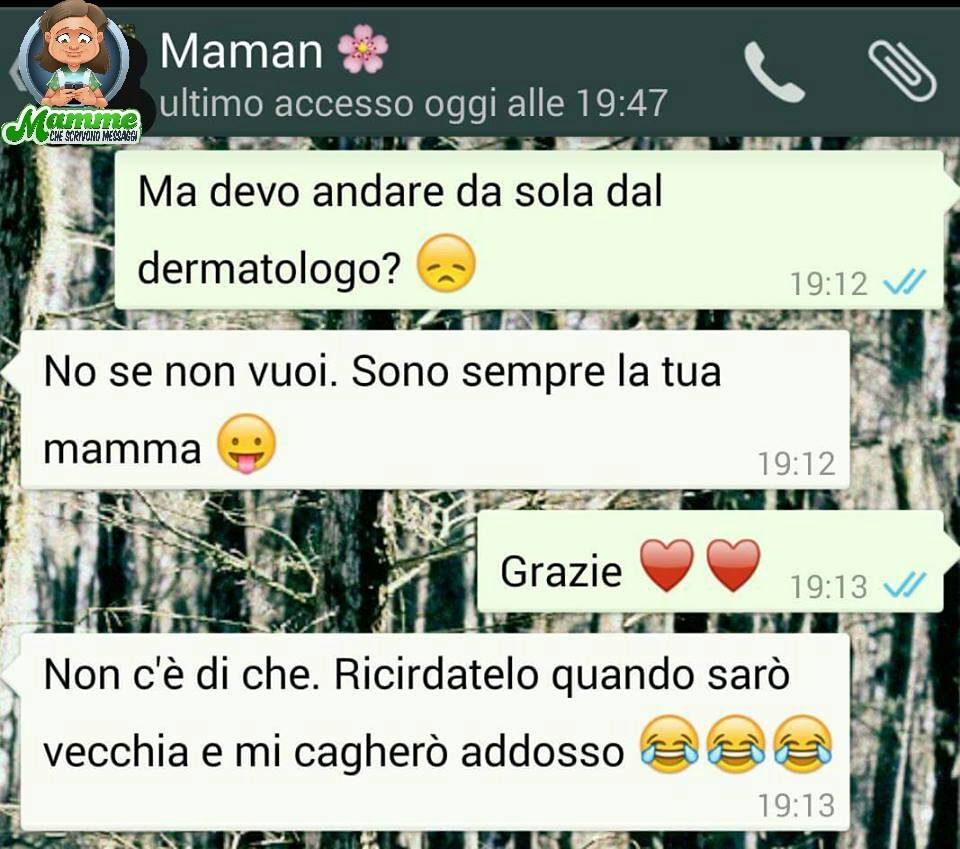
Task: Start a voice call with Maman
Action: [775, 73]
